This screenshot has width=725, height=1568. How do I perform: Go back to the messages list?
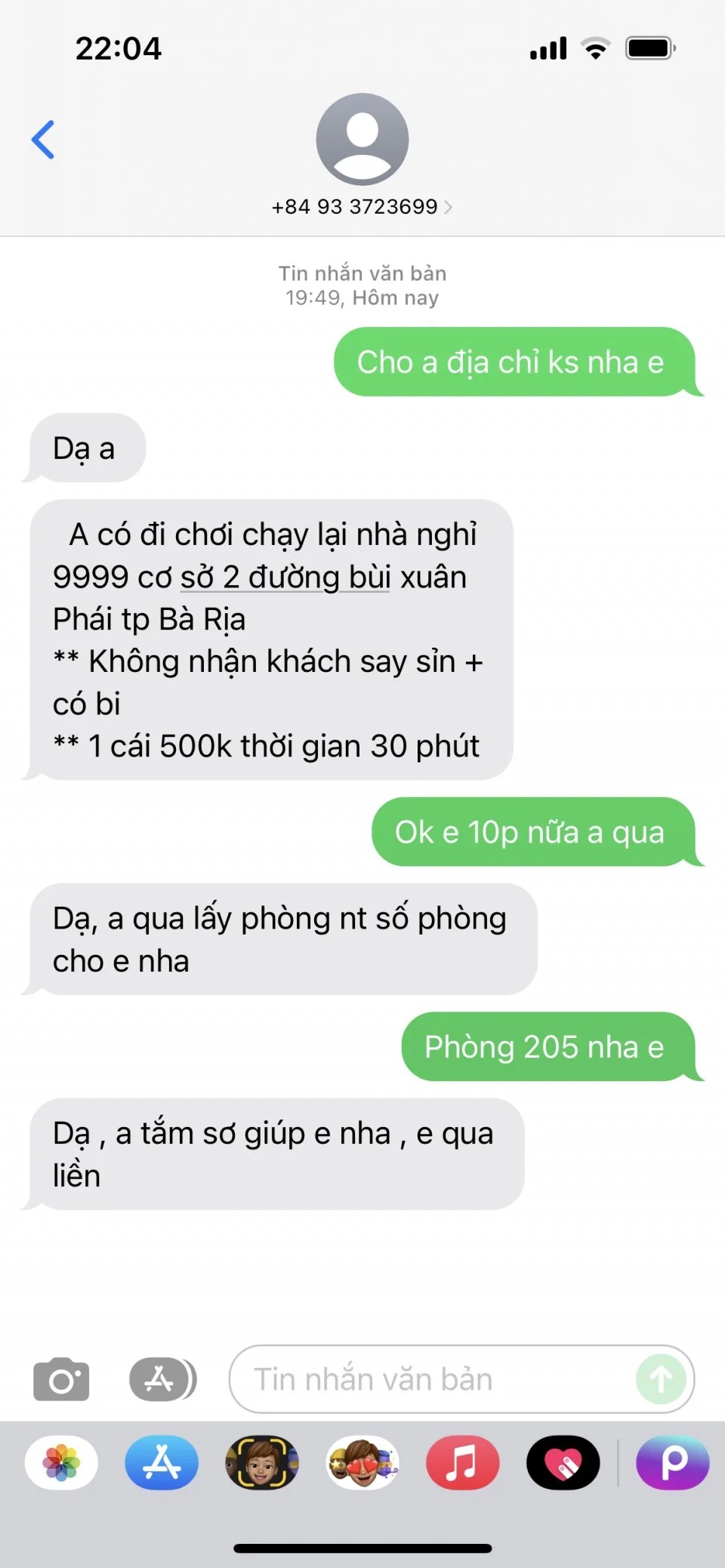(x=43, y=140)
